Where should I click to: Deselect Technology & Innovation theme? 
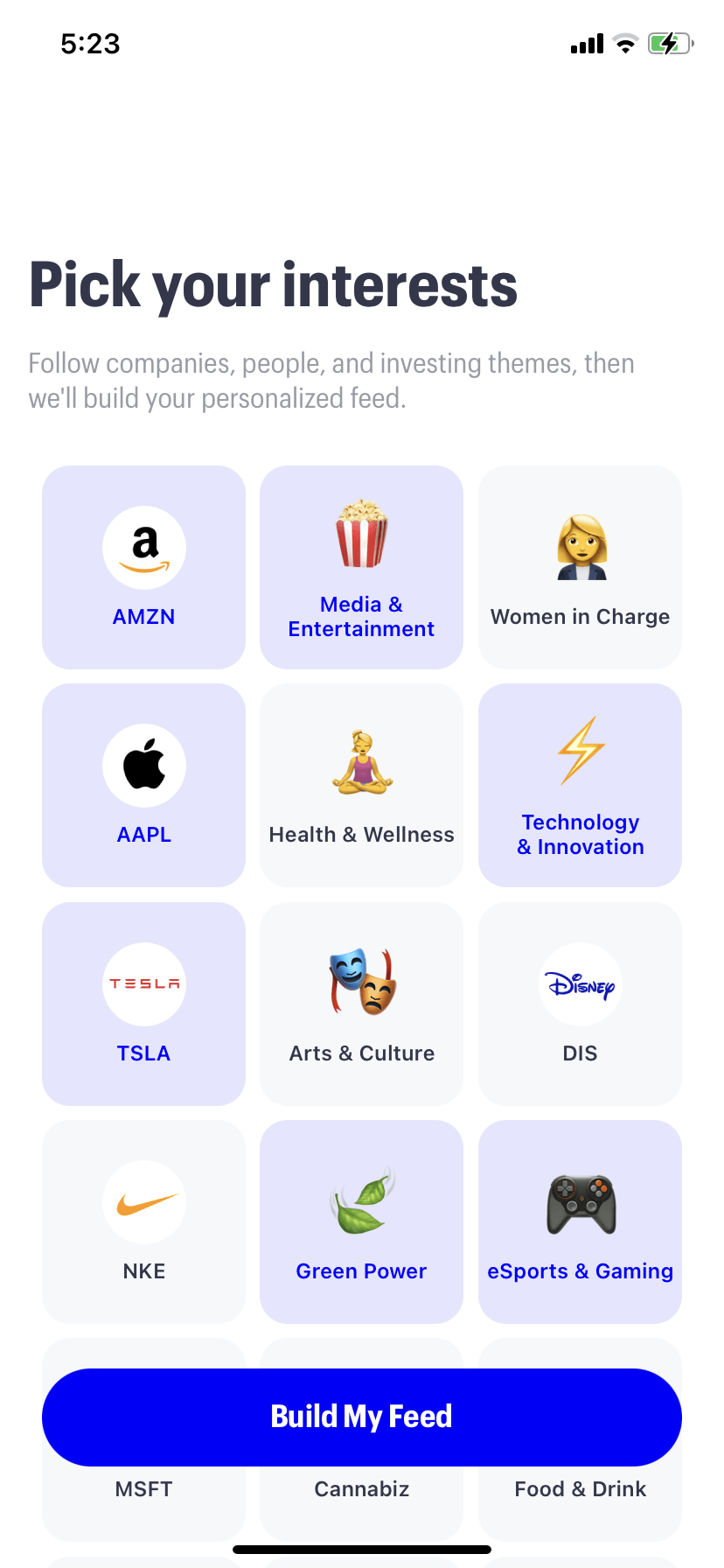(580, 785)
